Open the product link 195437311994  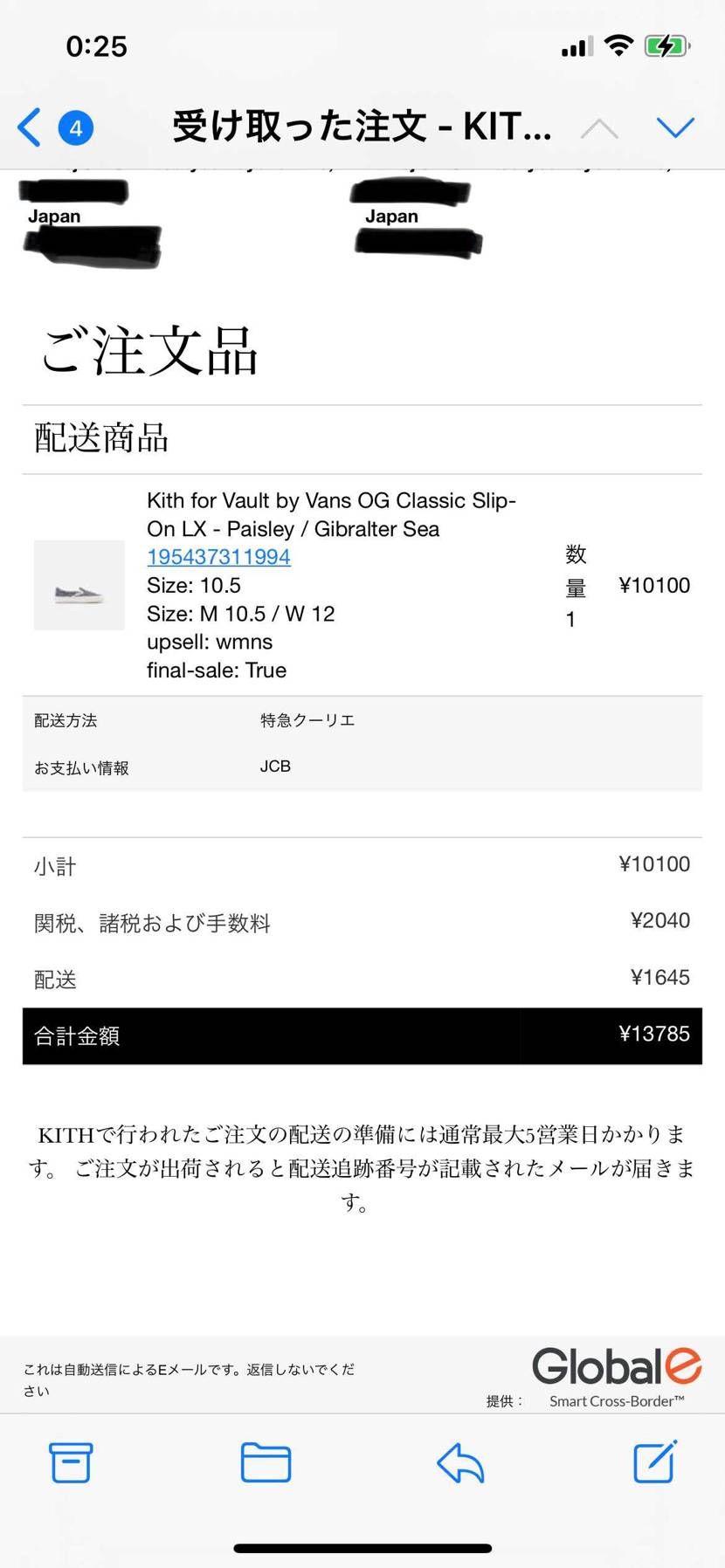[x=218, y=557]
